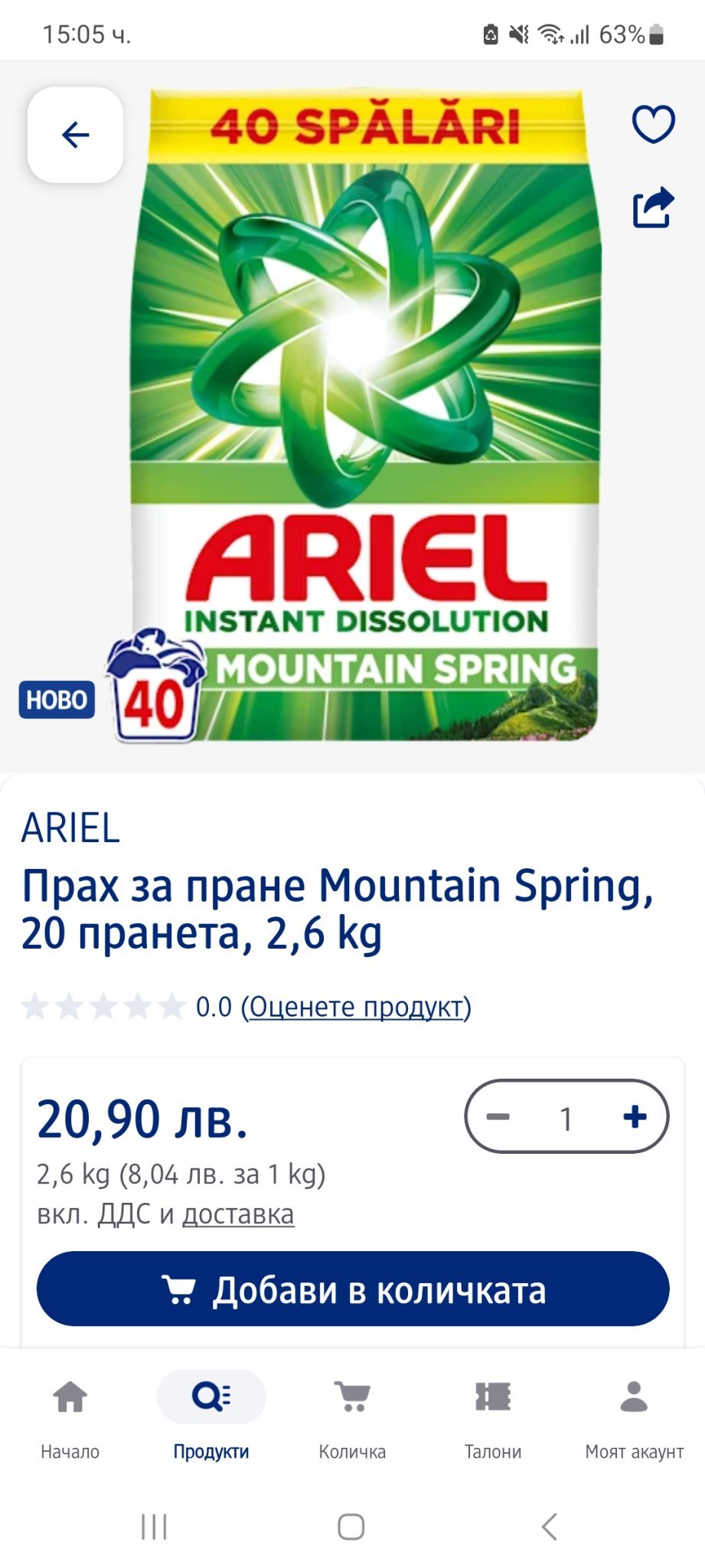Screen dimensions: 705x1568
Task: Add product to favorites with heart icon
Action: 653,124
